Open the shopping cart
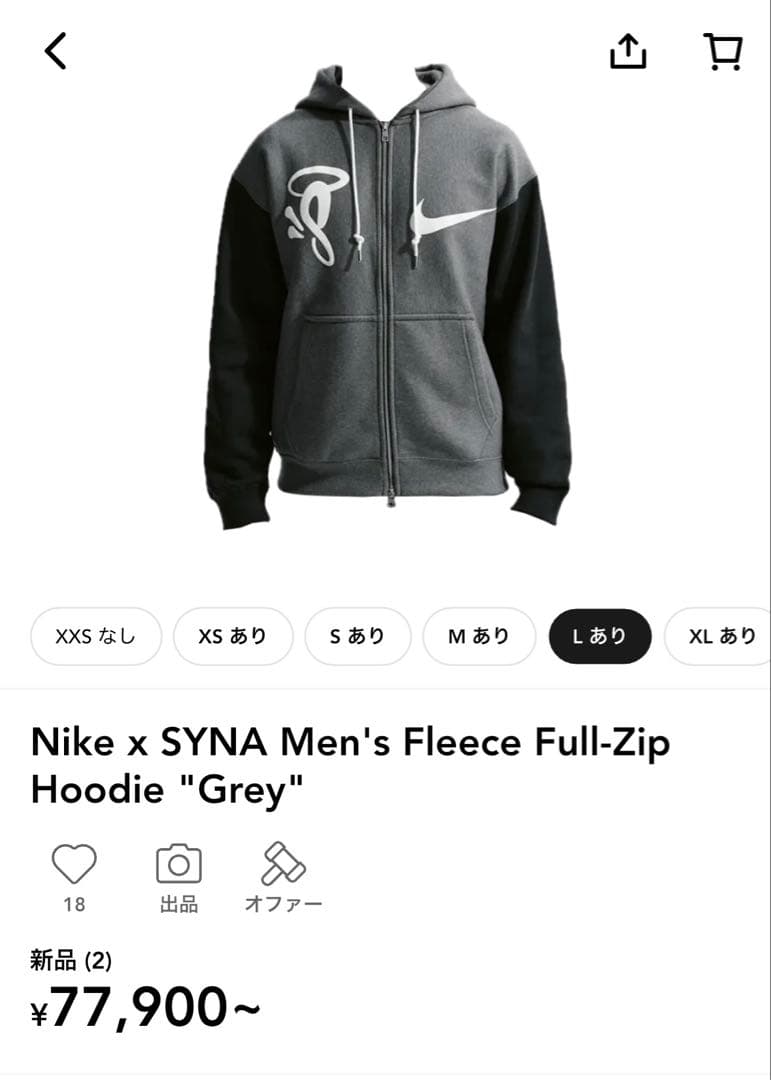 coord(722,51)
